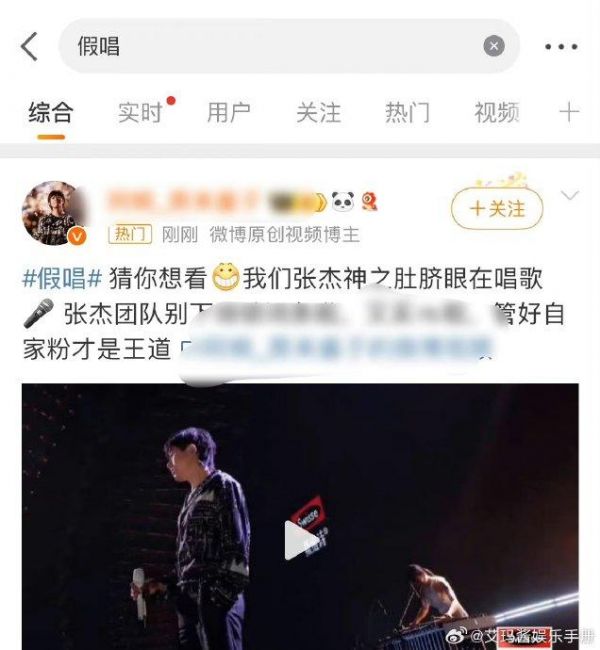The height and width of the screenshot is (650, 600).
Task: Follow the poster via +关注 button
Action: pyautogui.click(x=497, y=209)
